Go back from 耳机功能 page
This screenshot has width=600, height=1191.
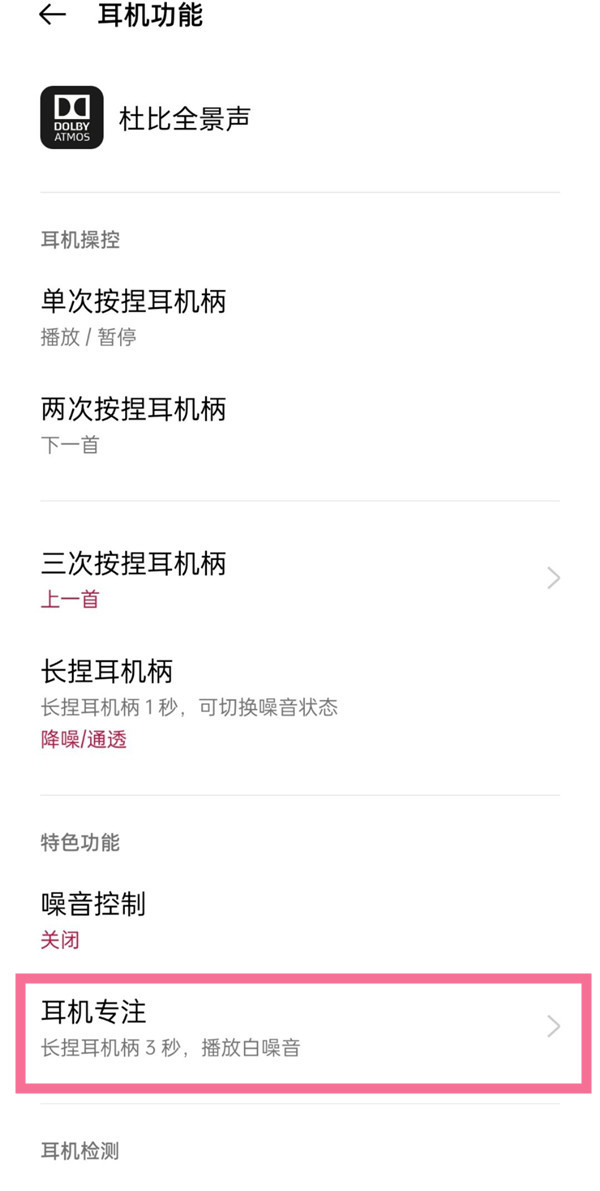[52, 16]
